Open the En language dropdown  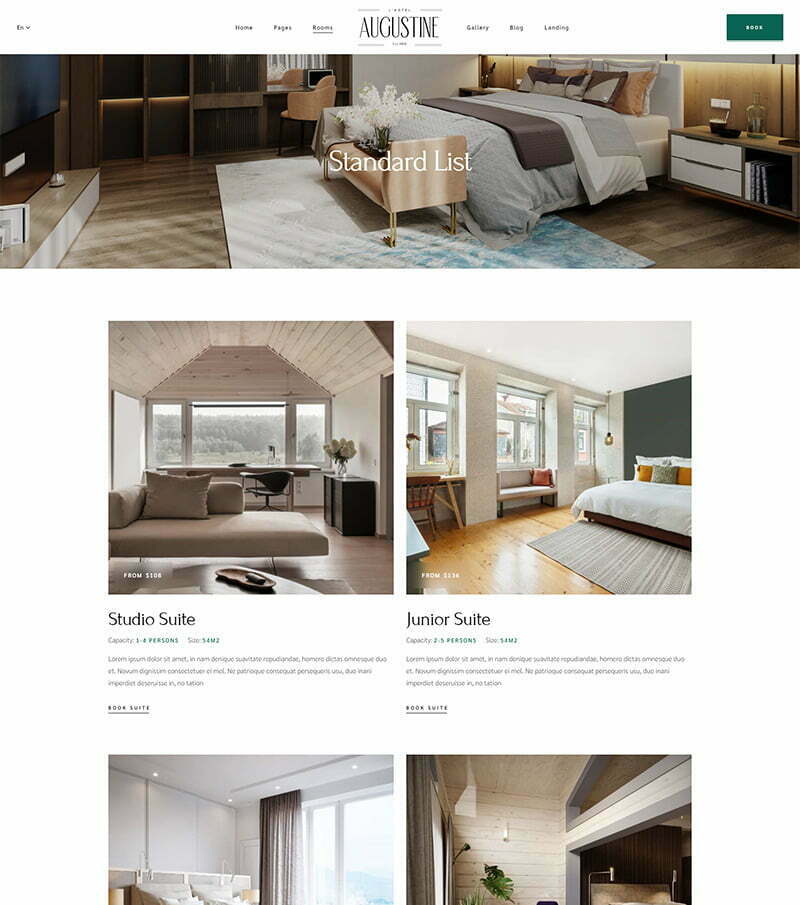(x=23, y=28)
